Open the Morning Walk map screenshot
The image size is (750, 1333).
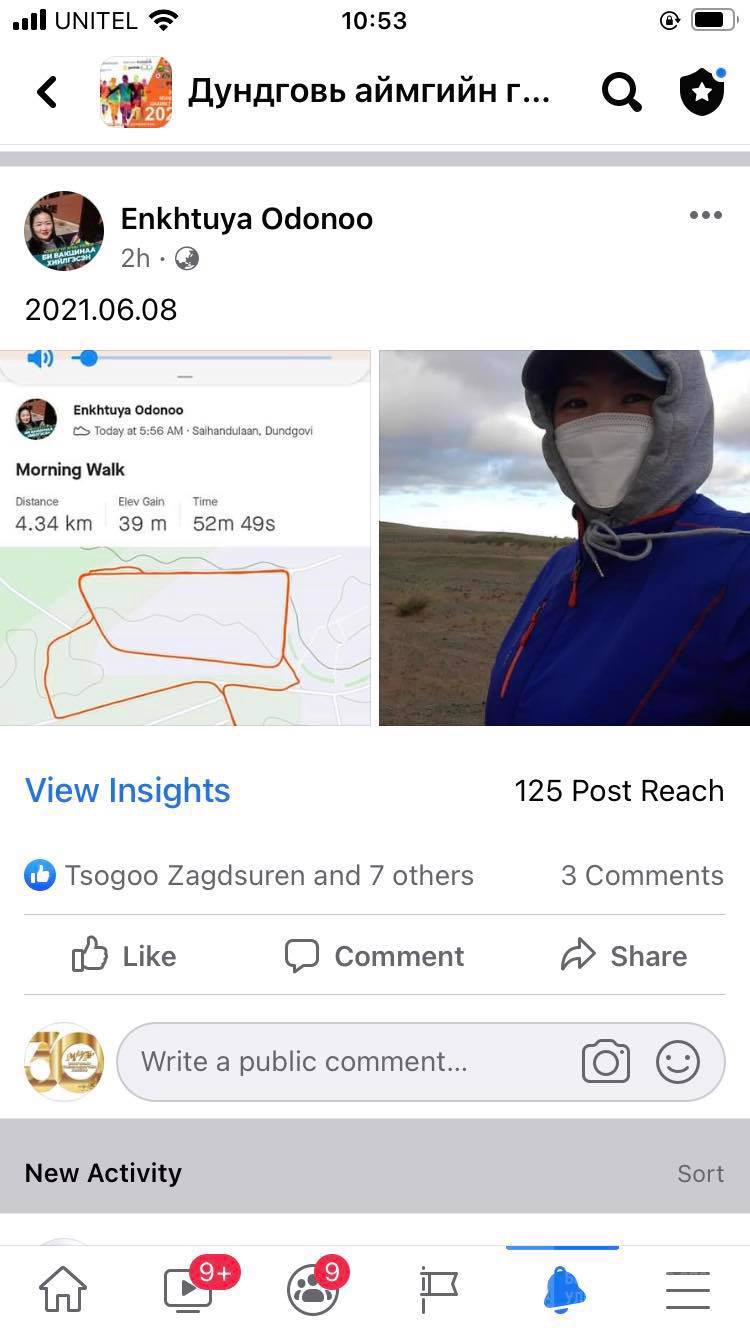point(185,537)
